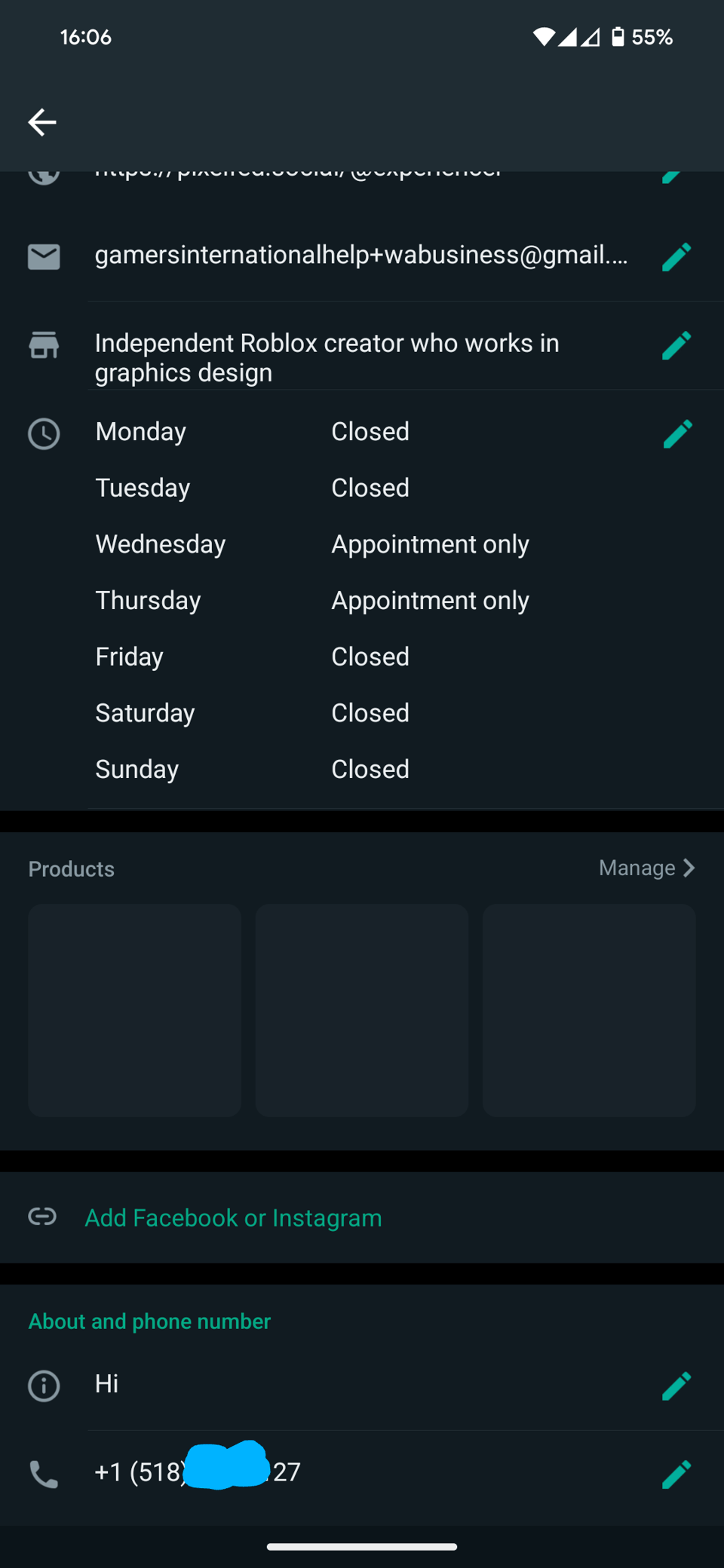Edit the business email address
724x1568 pixels.
click(676, 256)
